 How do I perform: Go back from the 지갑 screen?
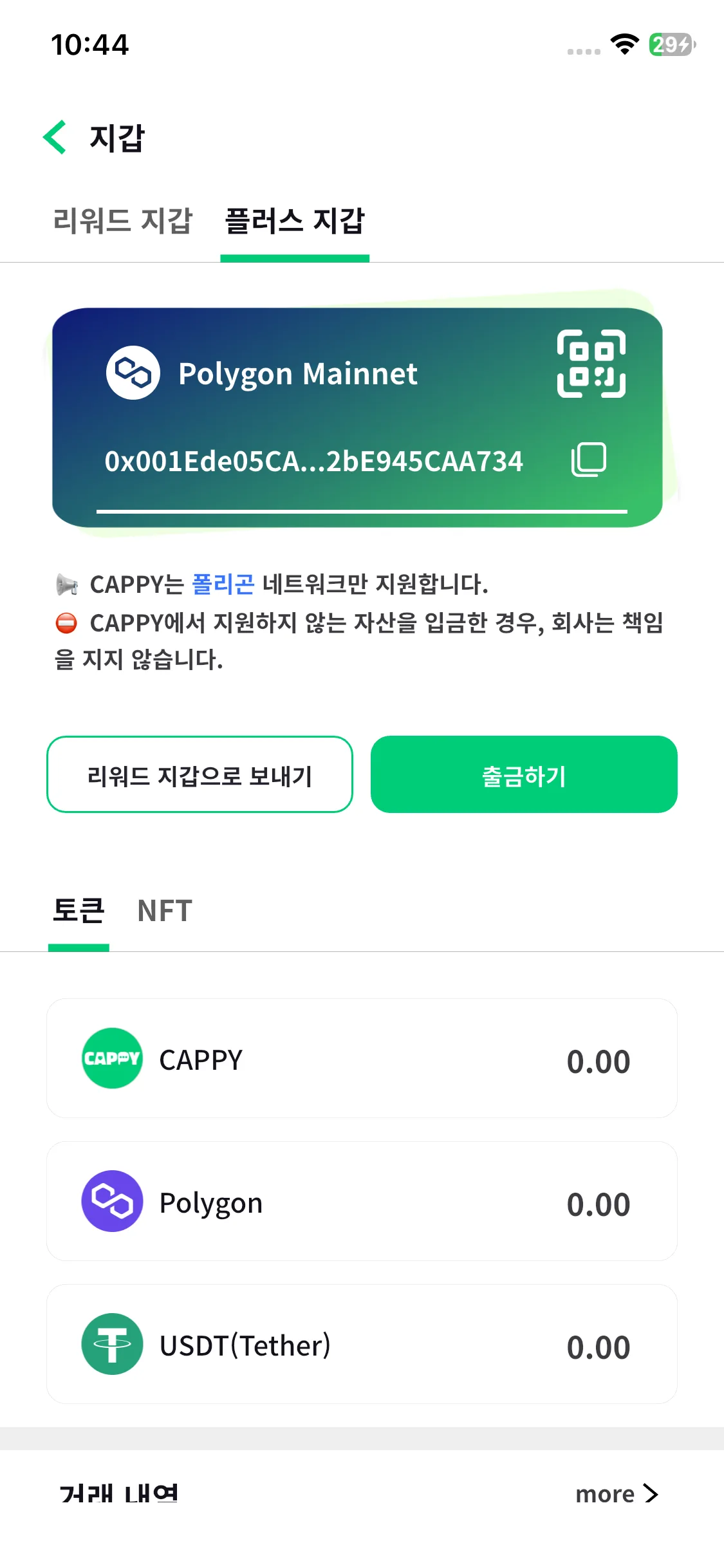coord(55,137)
